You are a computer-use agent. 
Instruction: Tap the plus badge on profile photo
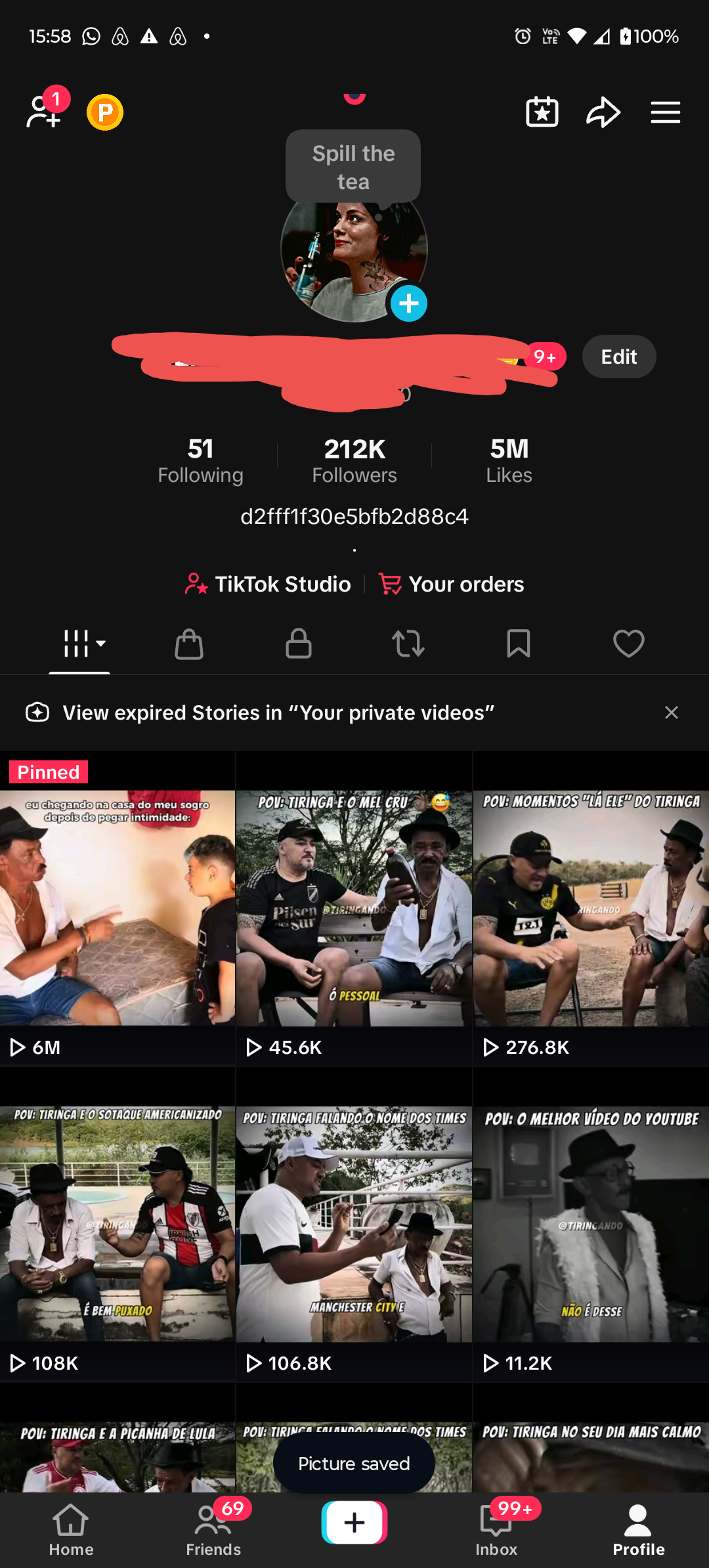[409, 303]
